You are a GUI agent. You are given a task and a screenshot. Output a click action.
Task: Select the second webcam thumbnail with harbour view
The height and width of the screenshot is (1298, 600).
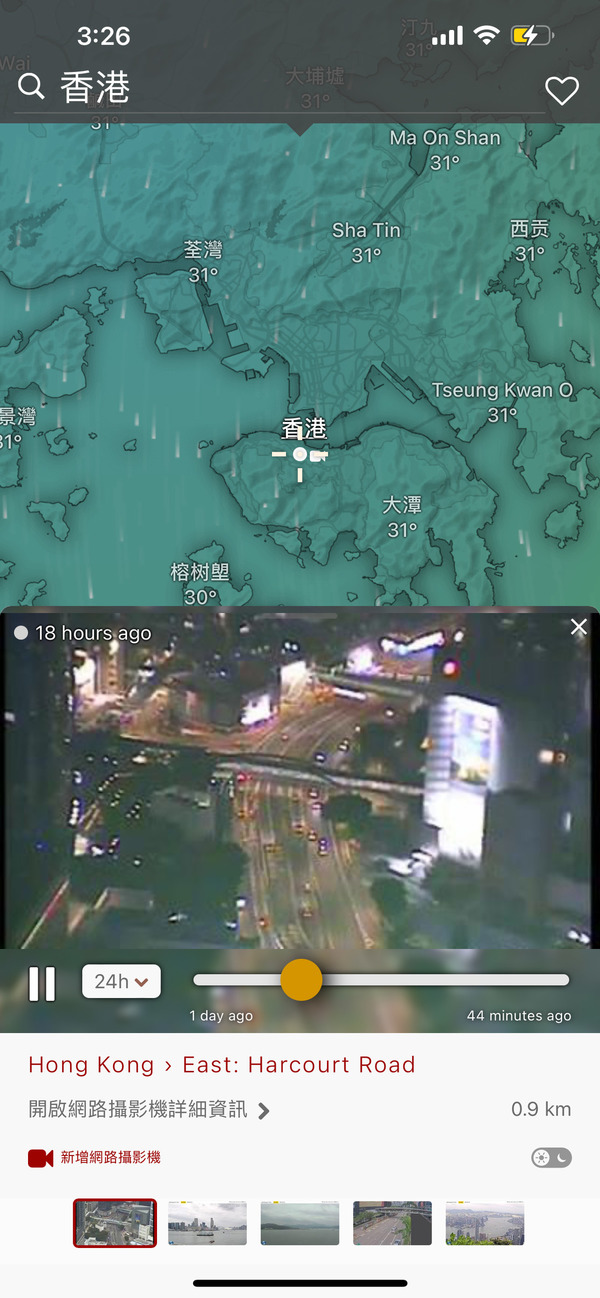207,1223
